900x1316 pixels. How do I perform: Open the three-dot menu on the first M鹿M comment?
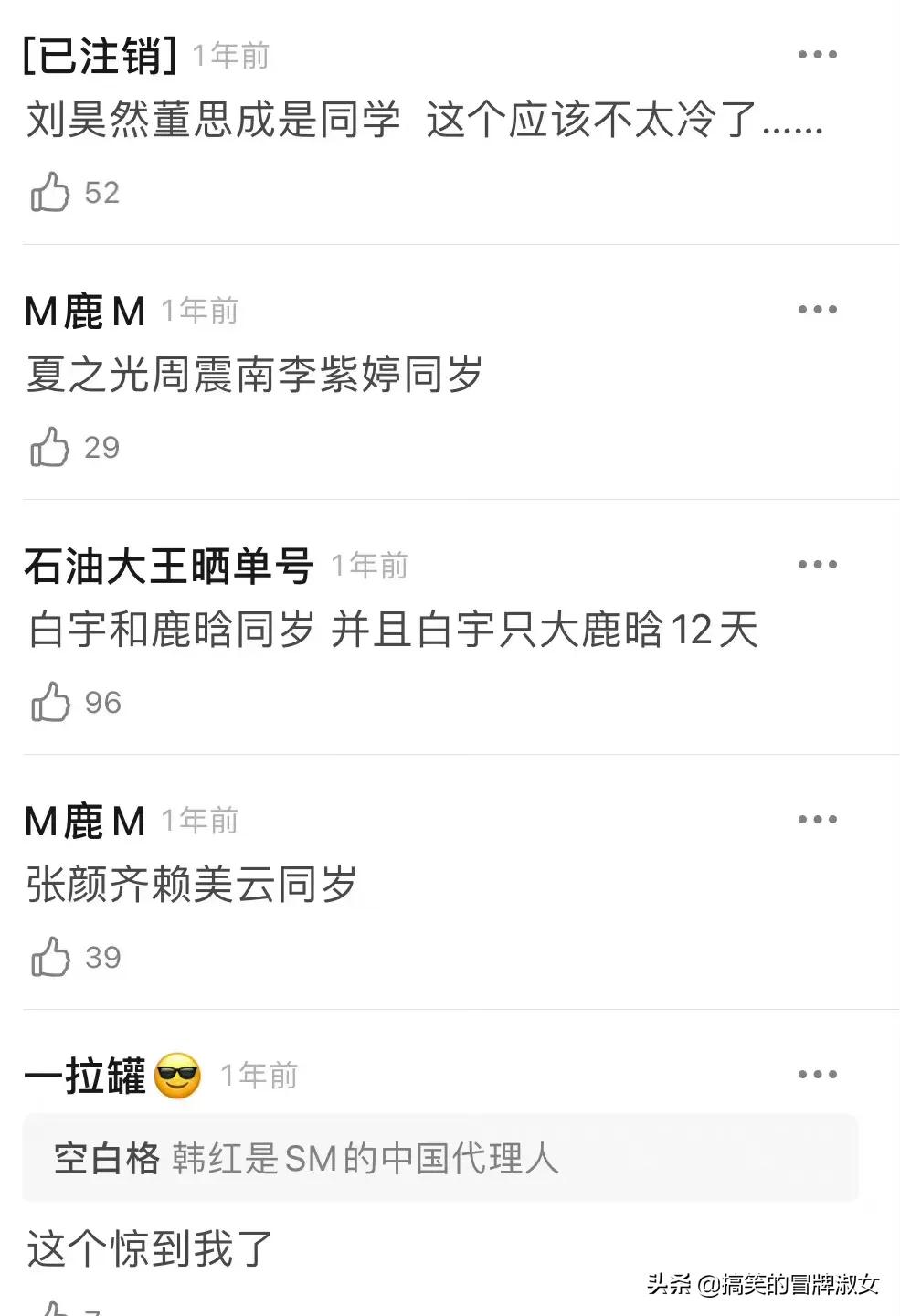(x=816, y=308)
